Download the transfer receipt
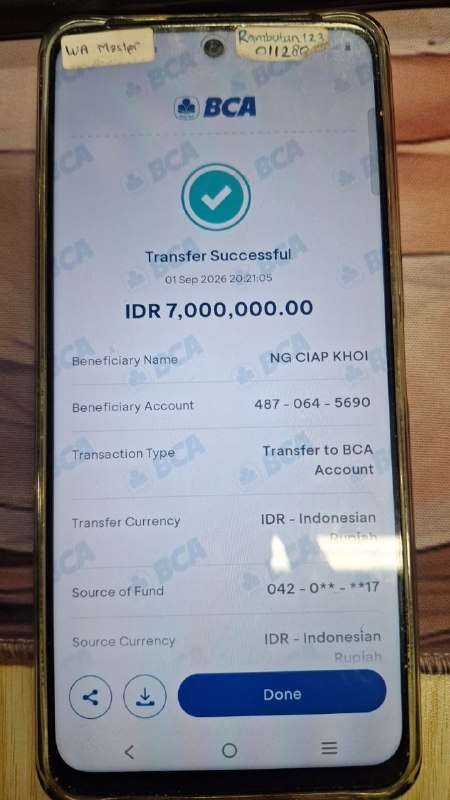 [144, 696]
